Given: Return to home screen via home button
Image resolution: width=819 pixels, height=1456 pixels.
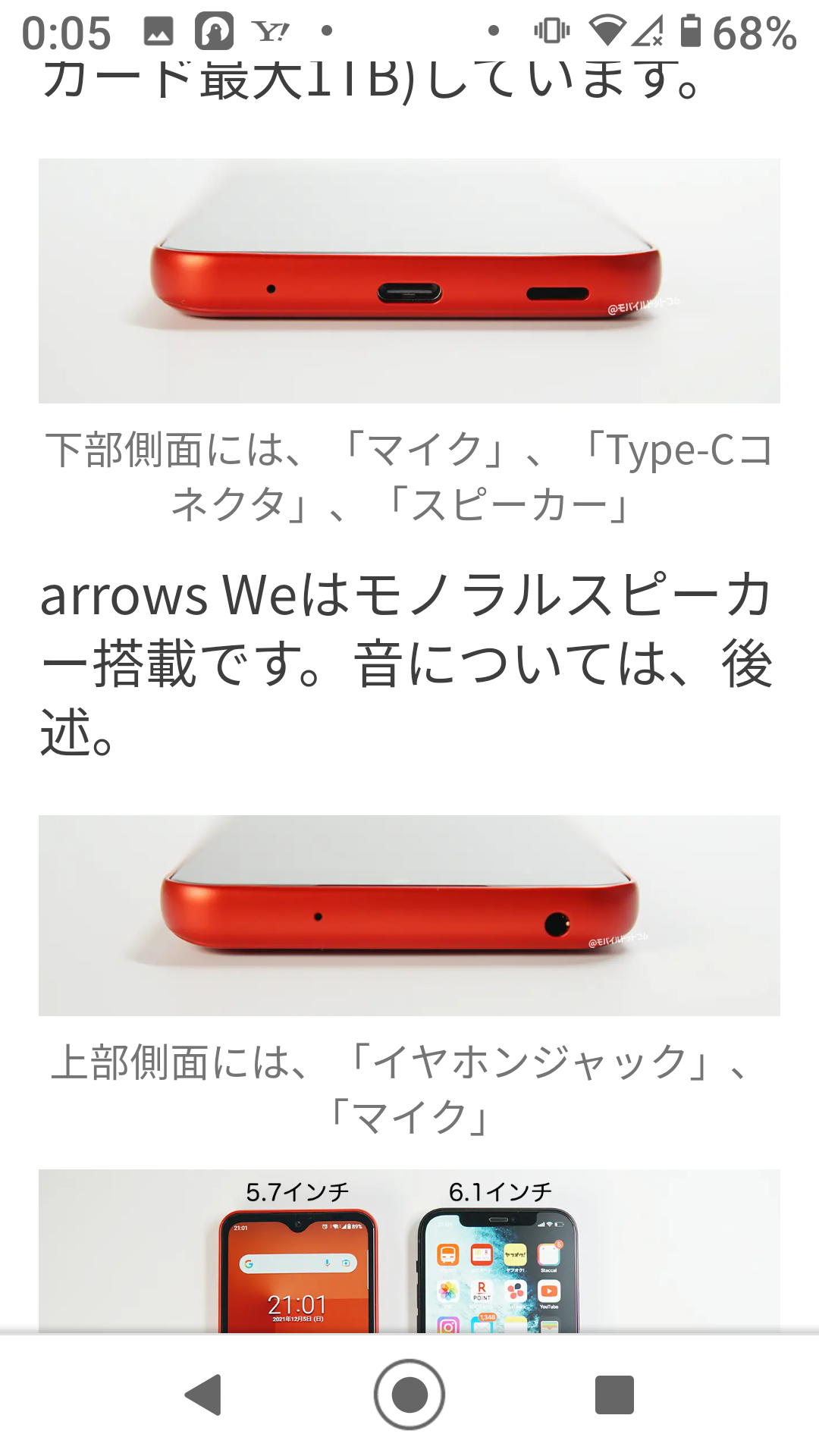Looking at the screenshot, I should (x=409, y=1395).
